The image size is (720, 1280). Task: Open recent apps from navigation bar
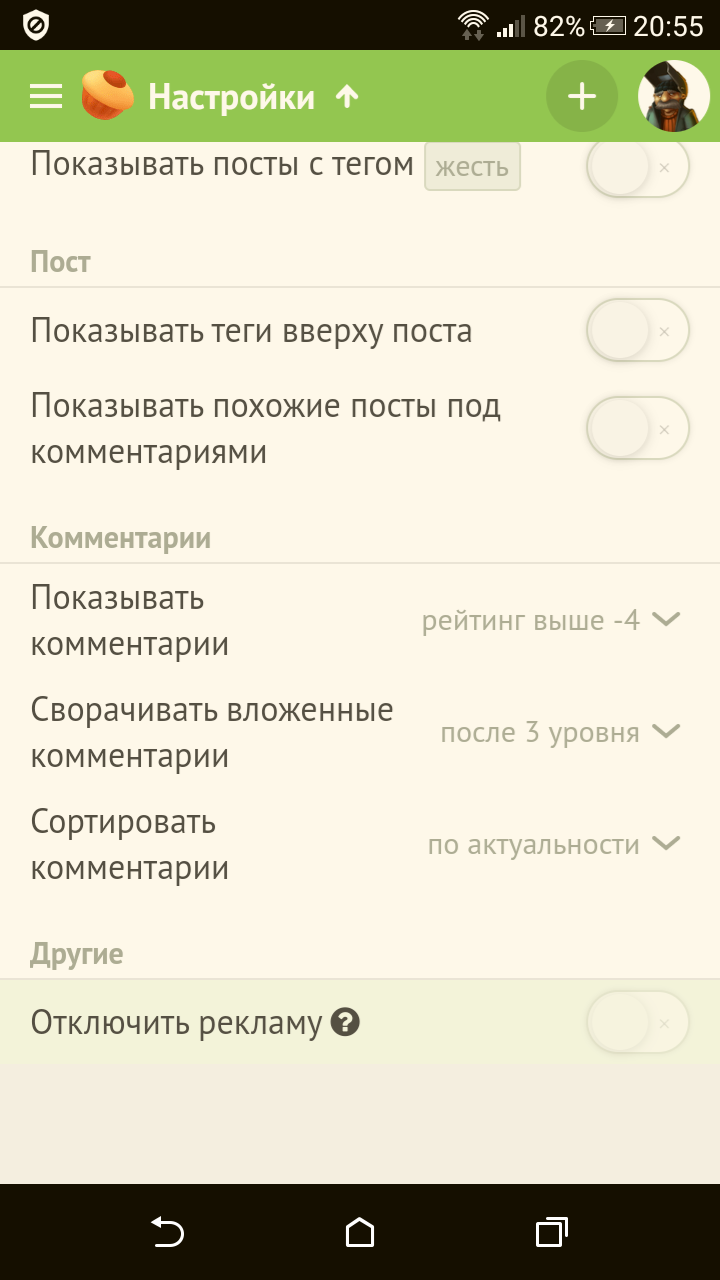point(552,1232)
